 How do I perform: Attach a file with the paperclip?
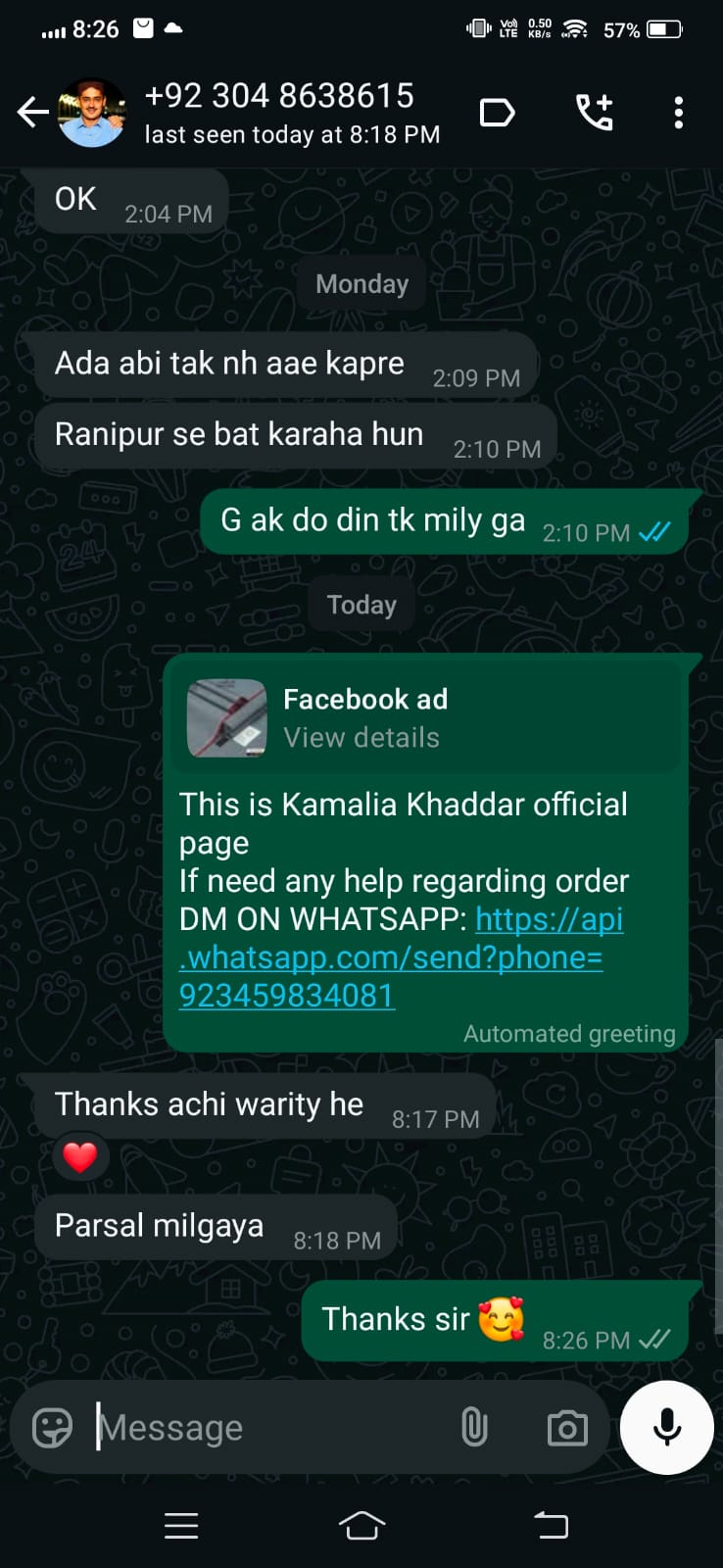(474, 1428)
